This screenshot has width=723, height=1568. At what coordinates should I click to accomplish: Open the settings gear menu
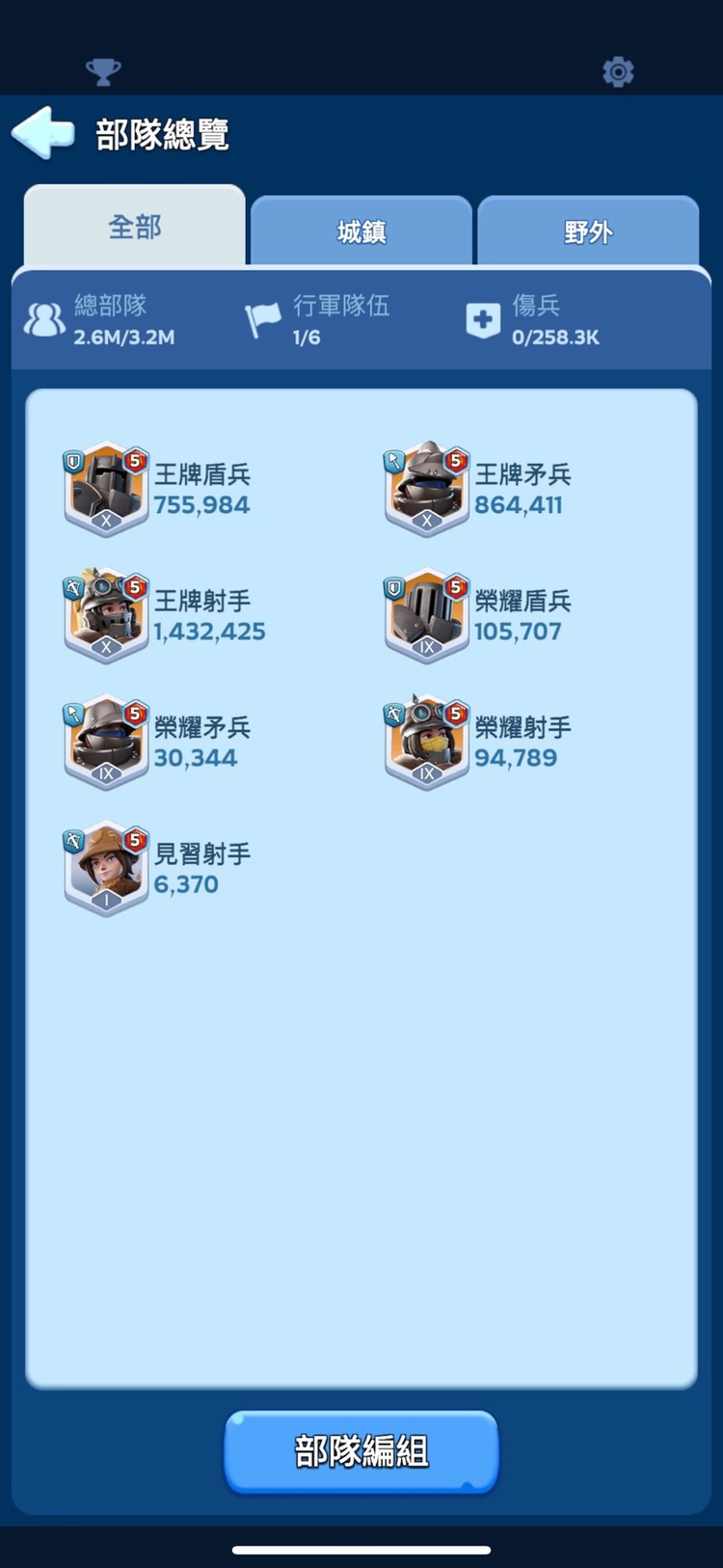[x=618, y=71]
